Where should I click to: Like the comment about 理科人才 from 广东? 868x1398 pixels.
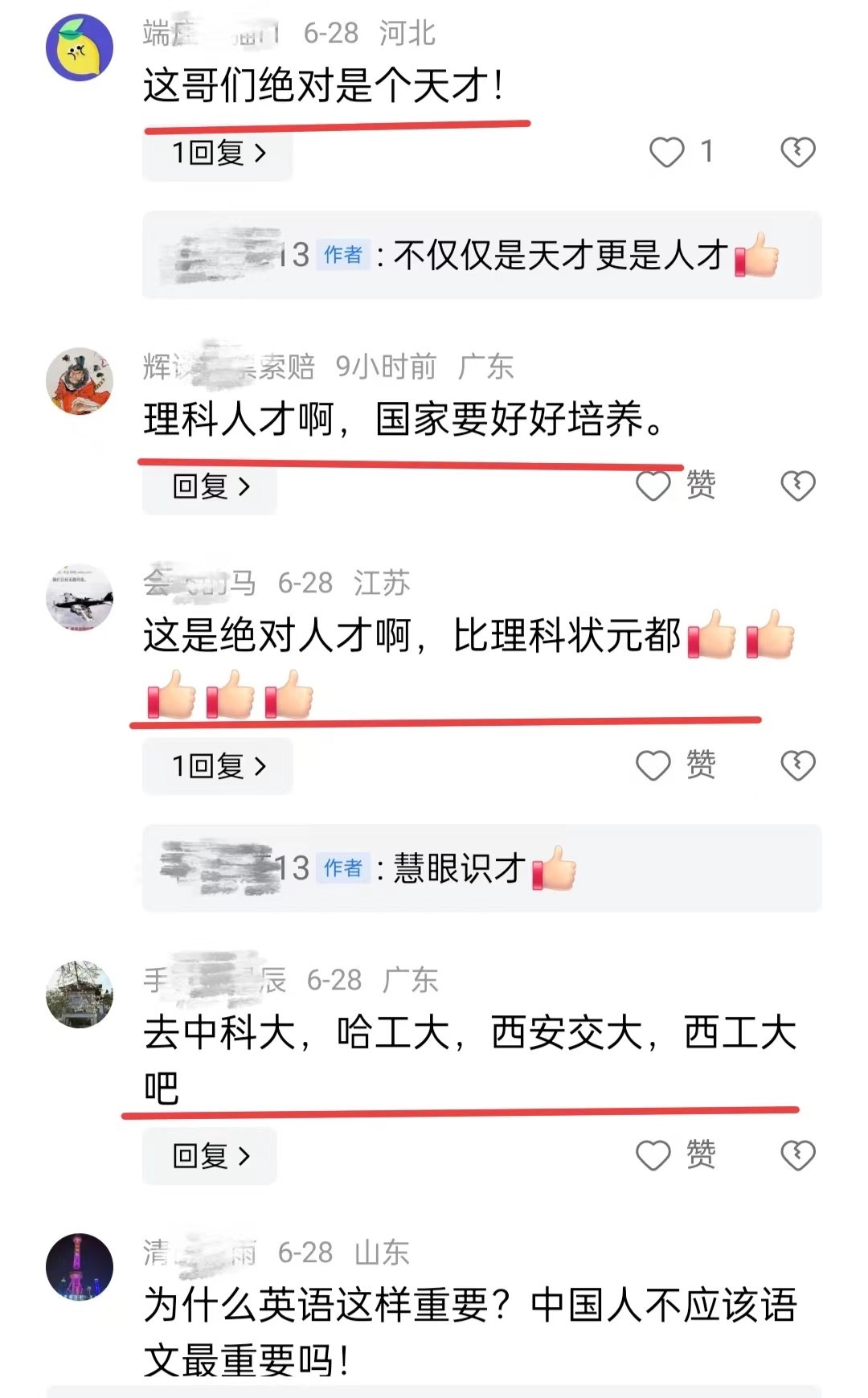pyautogui.click(x=653, y=486)
